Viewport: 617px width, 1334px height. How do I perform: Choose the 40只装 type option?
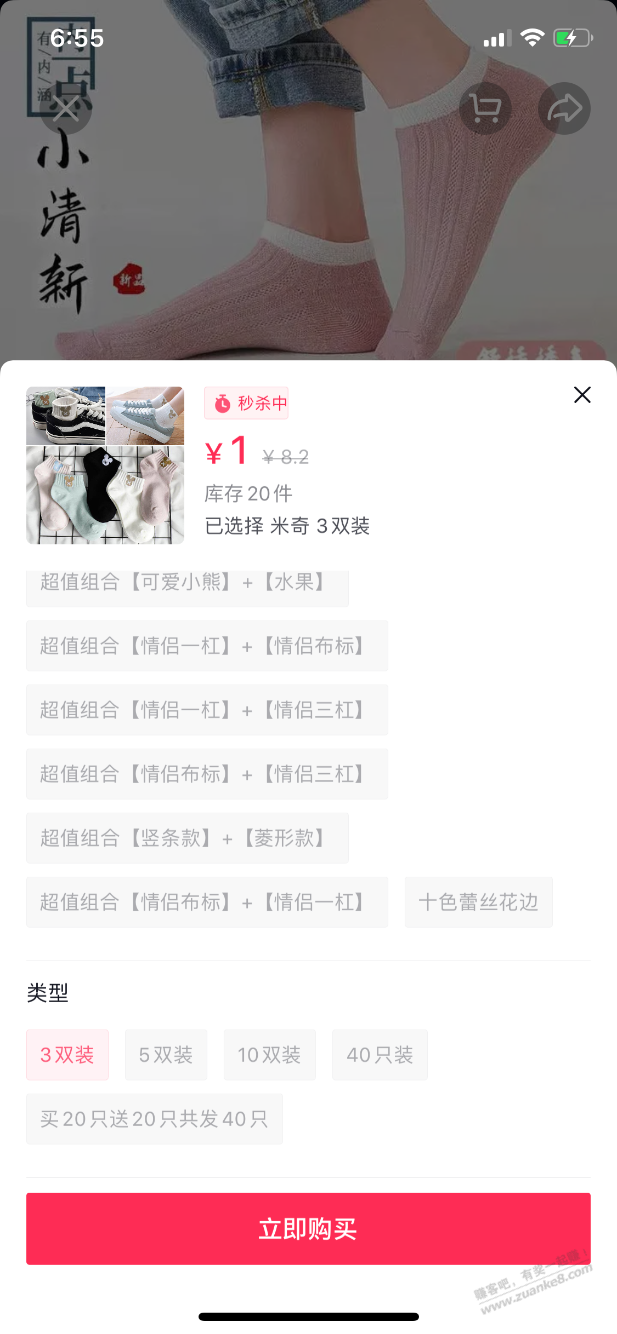[x=380, y=1055]
